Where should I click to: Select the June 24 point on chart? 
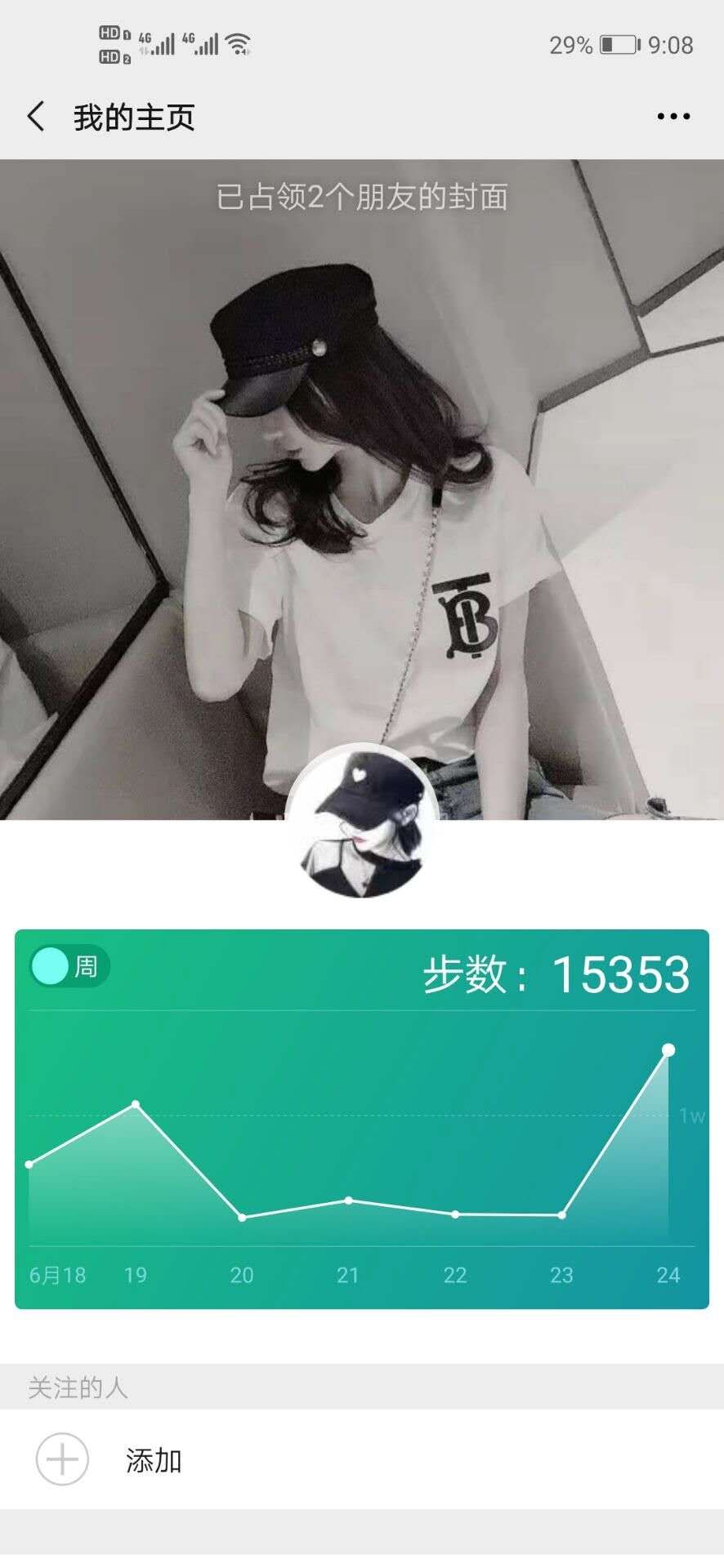pyautogui.click(x=668, y=1050)
